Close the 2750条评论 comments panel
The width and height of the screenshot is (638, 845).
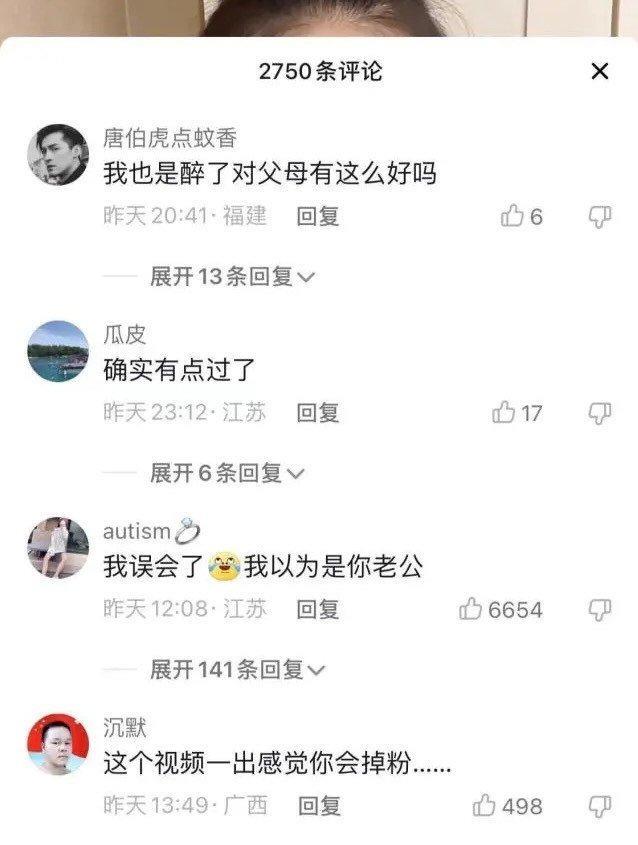coord(599,72)
